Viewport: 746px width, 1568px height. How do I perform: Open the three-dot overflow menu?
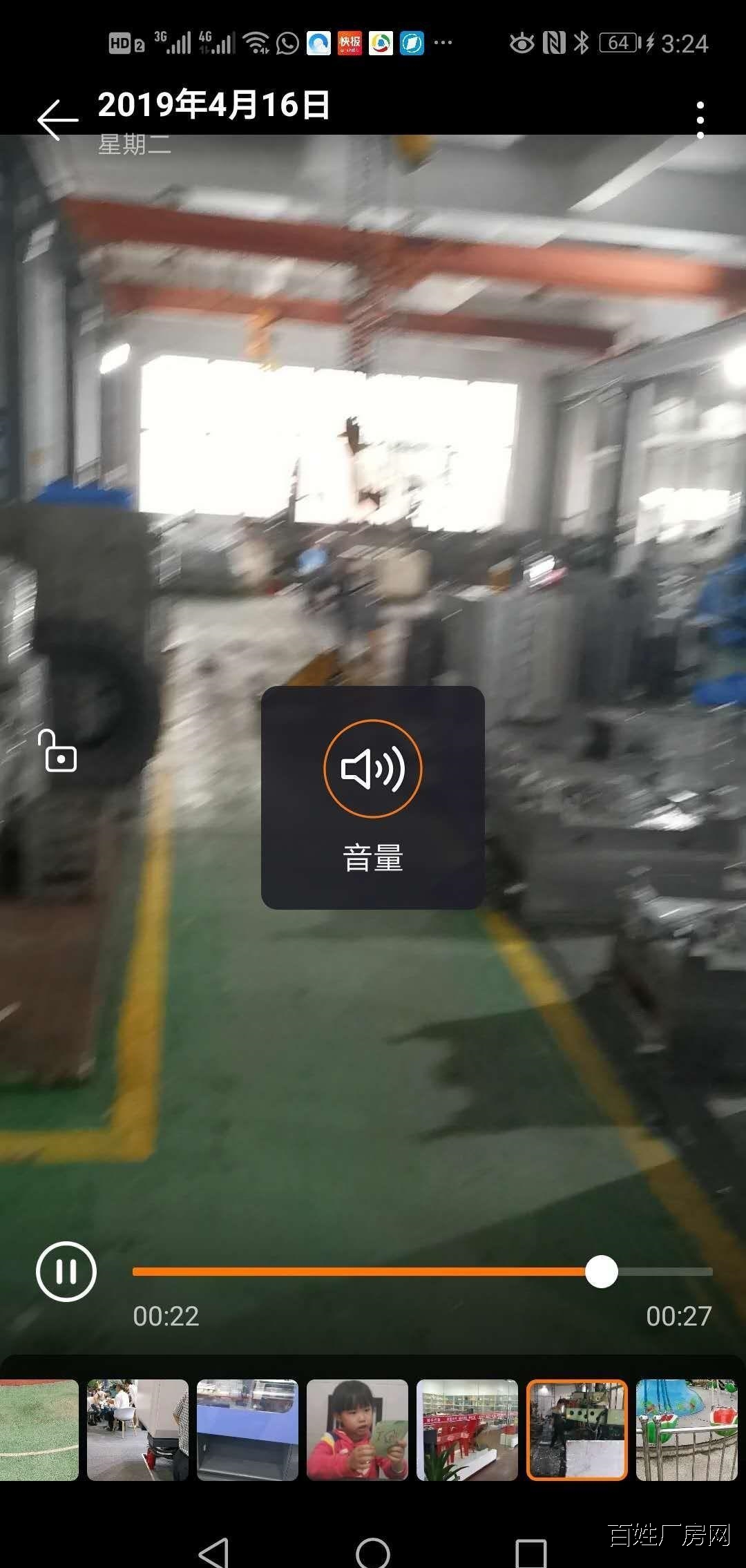(700, 120)
